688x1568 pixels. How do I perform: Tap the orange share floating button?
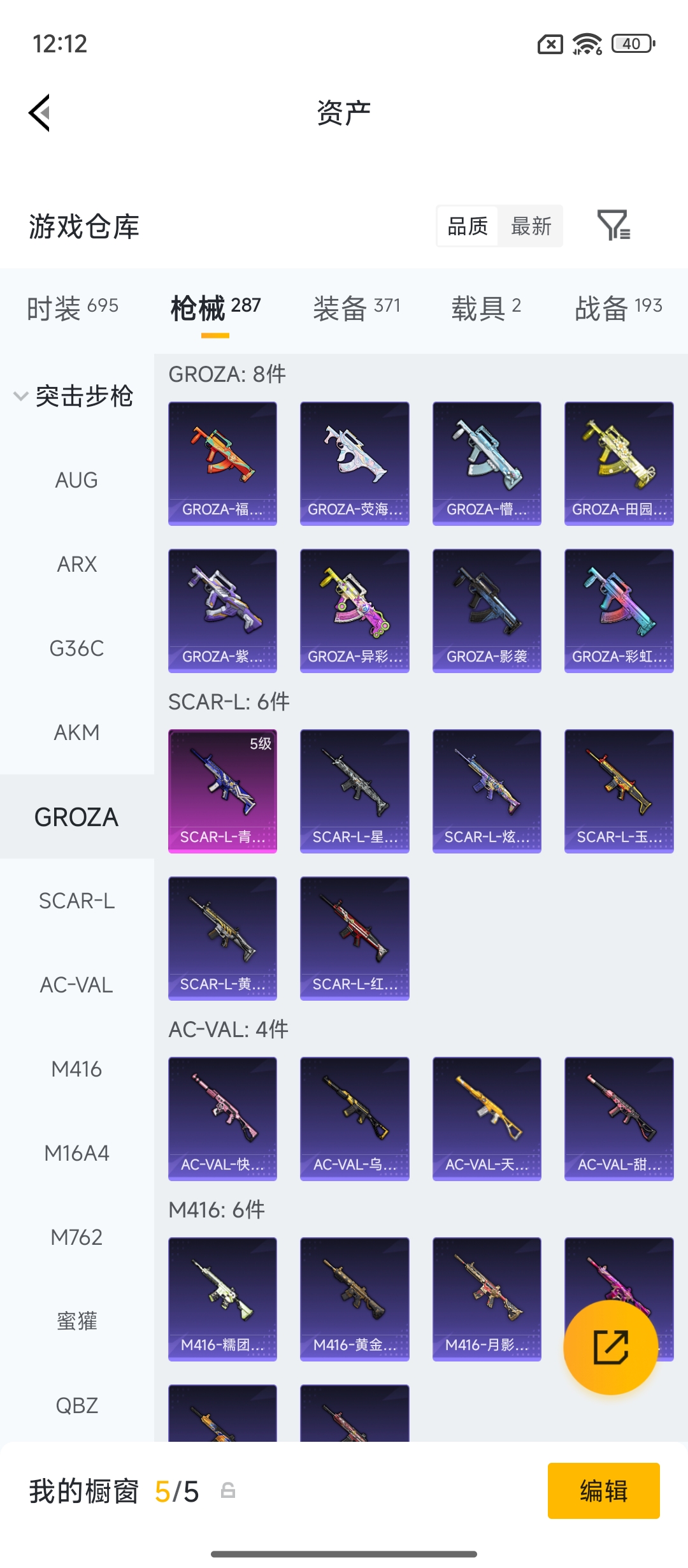coord(610,1347)
